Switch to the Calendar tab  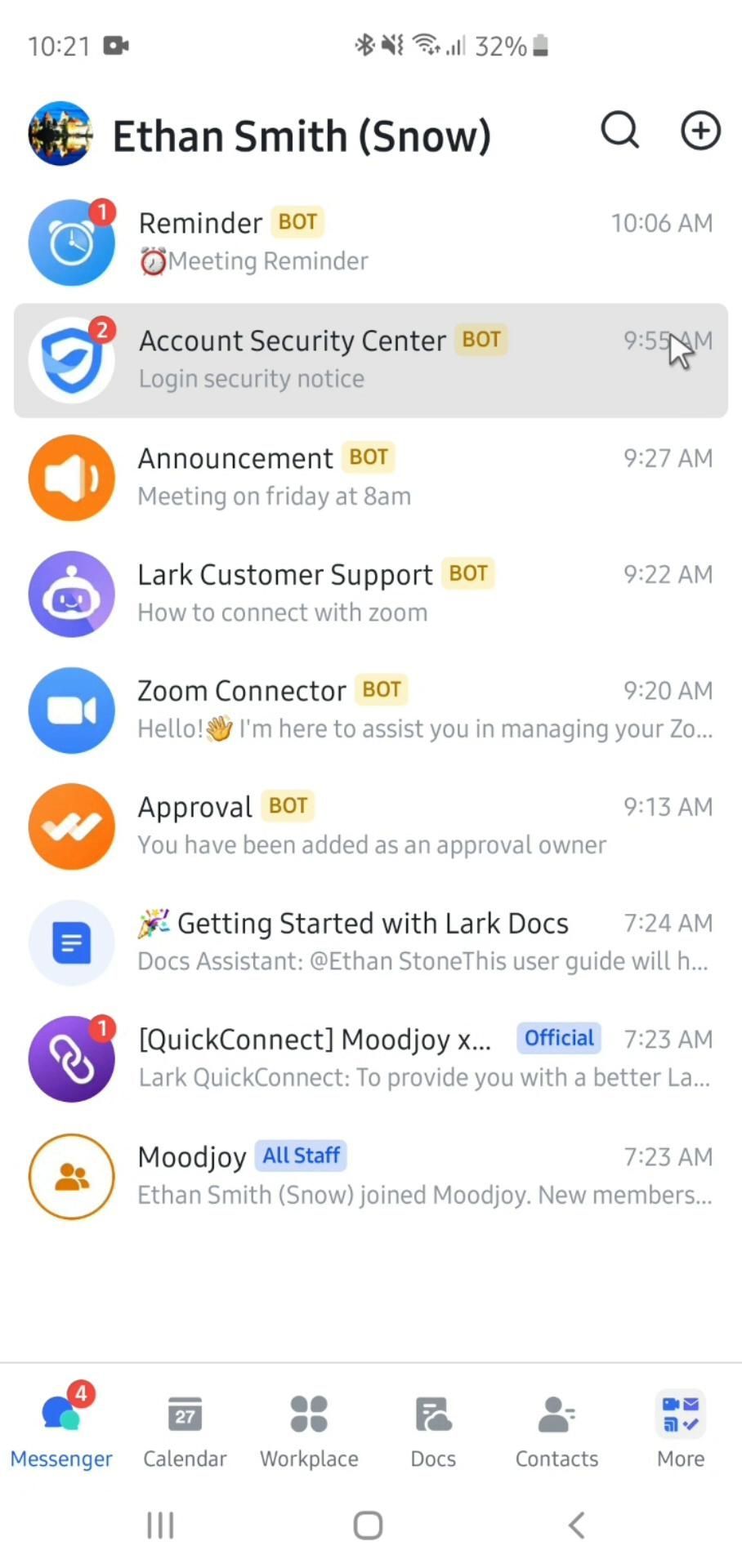[185, 1431]
